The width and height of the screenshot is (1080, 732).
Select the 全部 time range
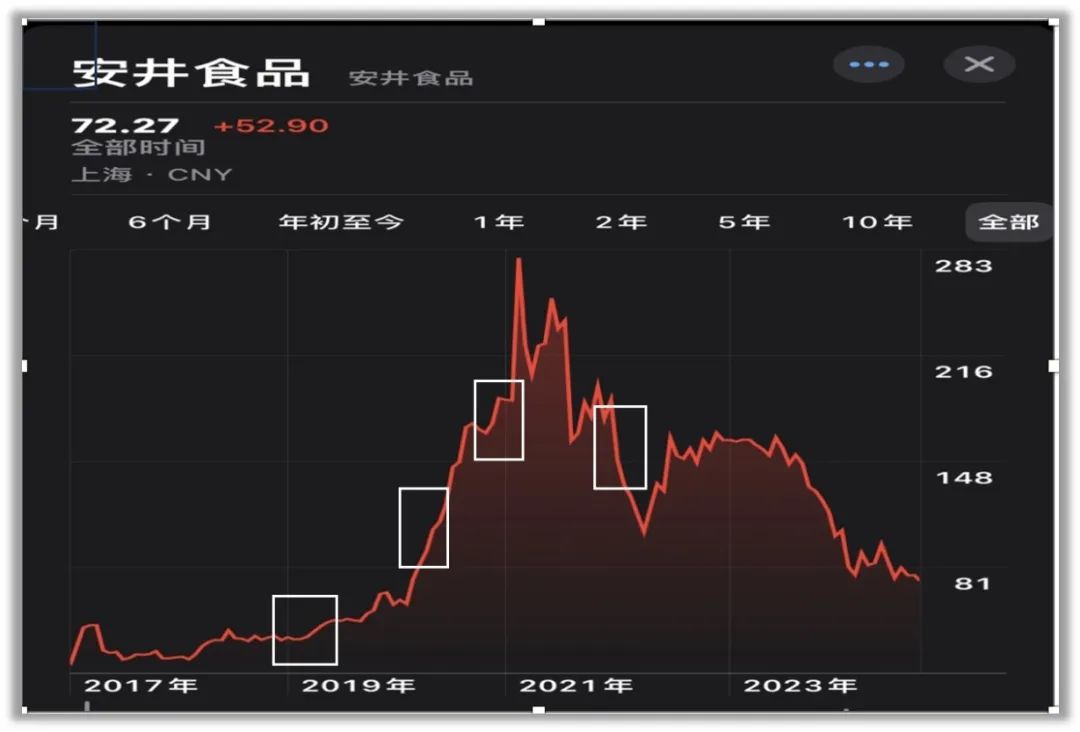(1008, 222)
